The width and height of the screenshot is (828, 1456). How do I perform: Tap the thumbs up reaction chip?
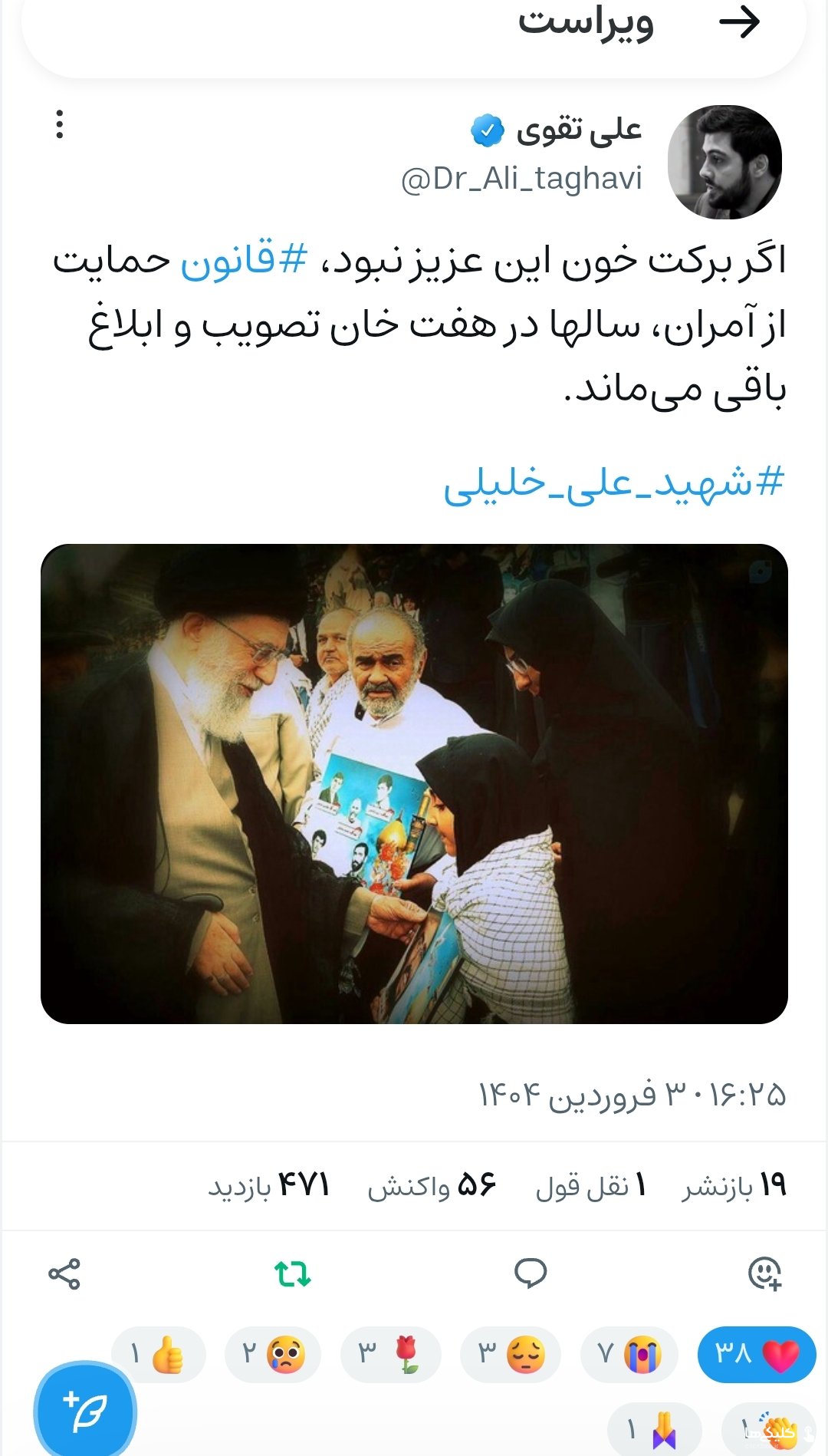(x=159, y=1355)
